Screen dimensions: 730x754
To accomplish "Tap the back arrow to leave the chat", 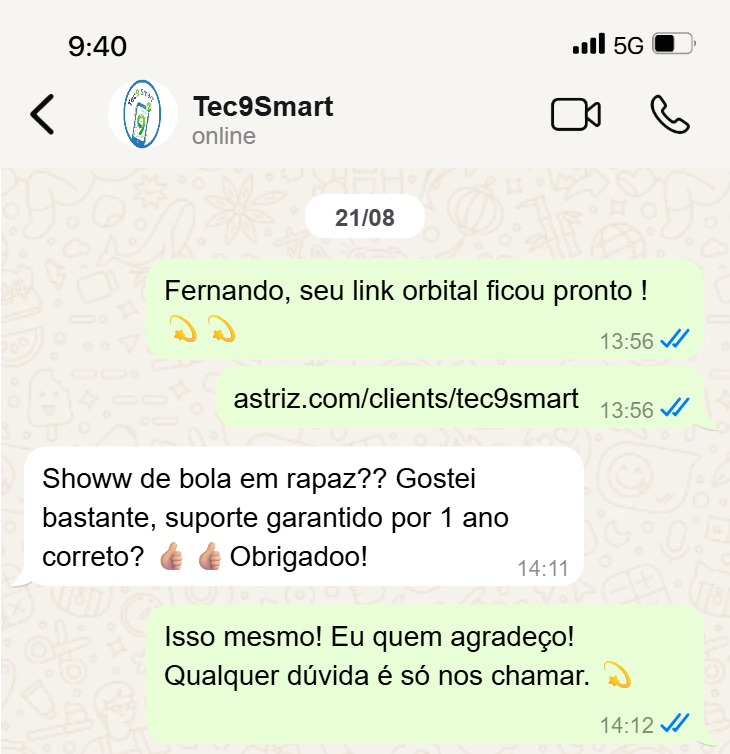I will pyautogui.click(x=42, y=114).
